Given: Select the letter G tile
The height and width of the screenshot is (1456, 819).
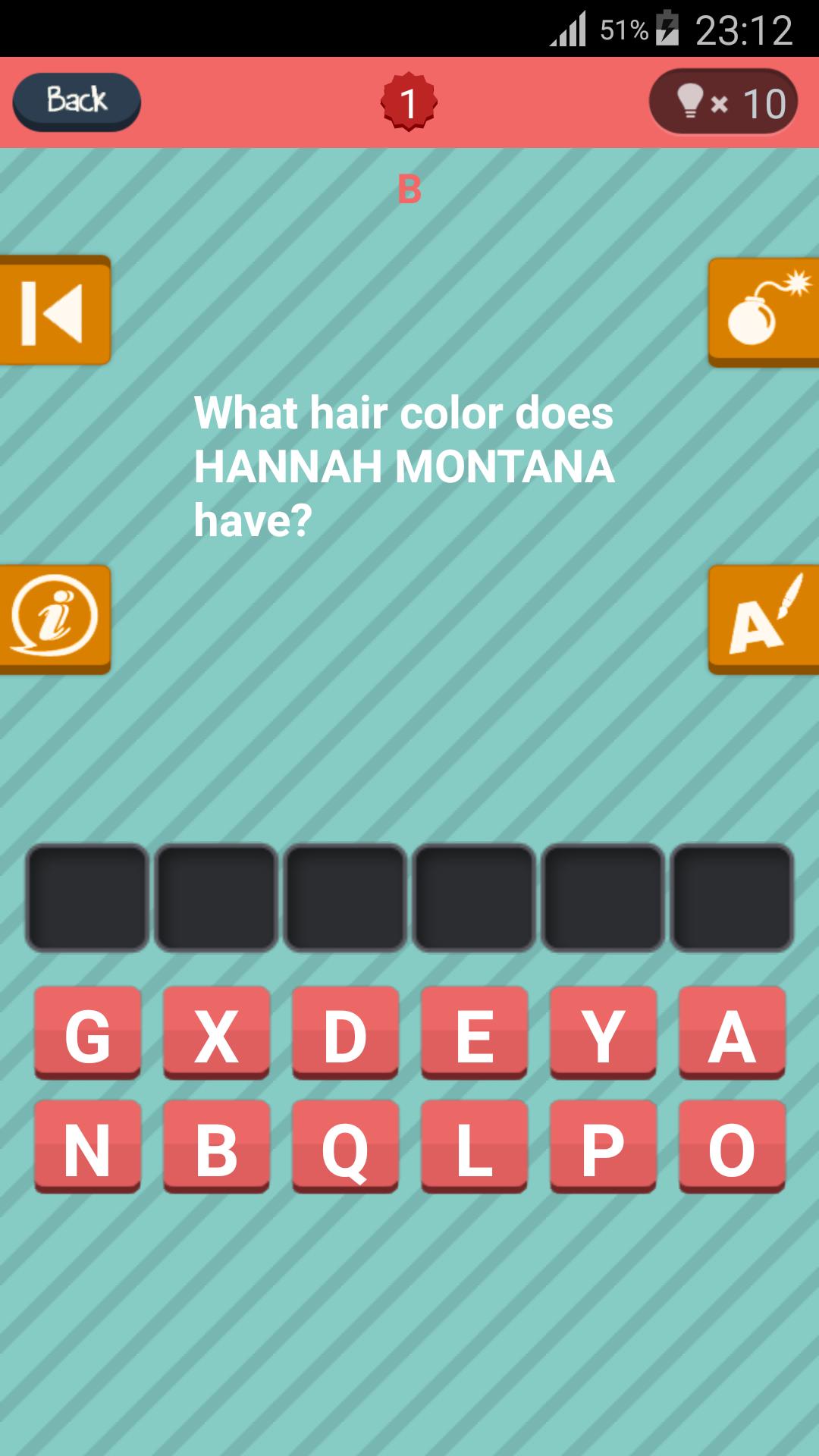Looking at the screenshot, I should tap(87, 1033).
